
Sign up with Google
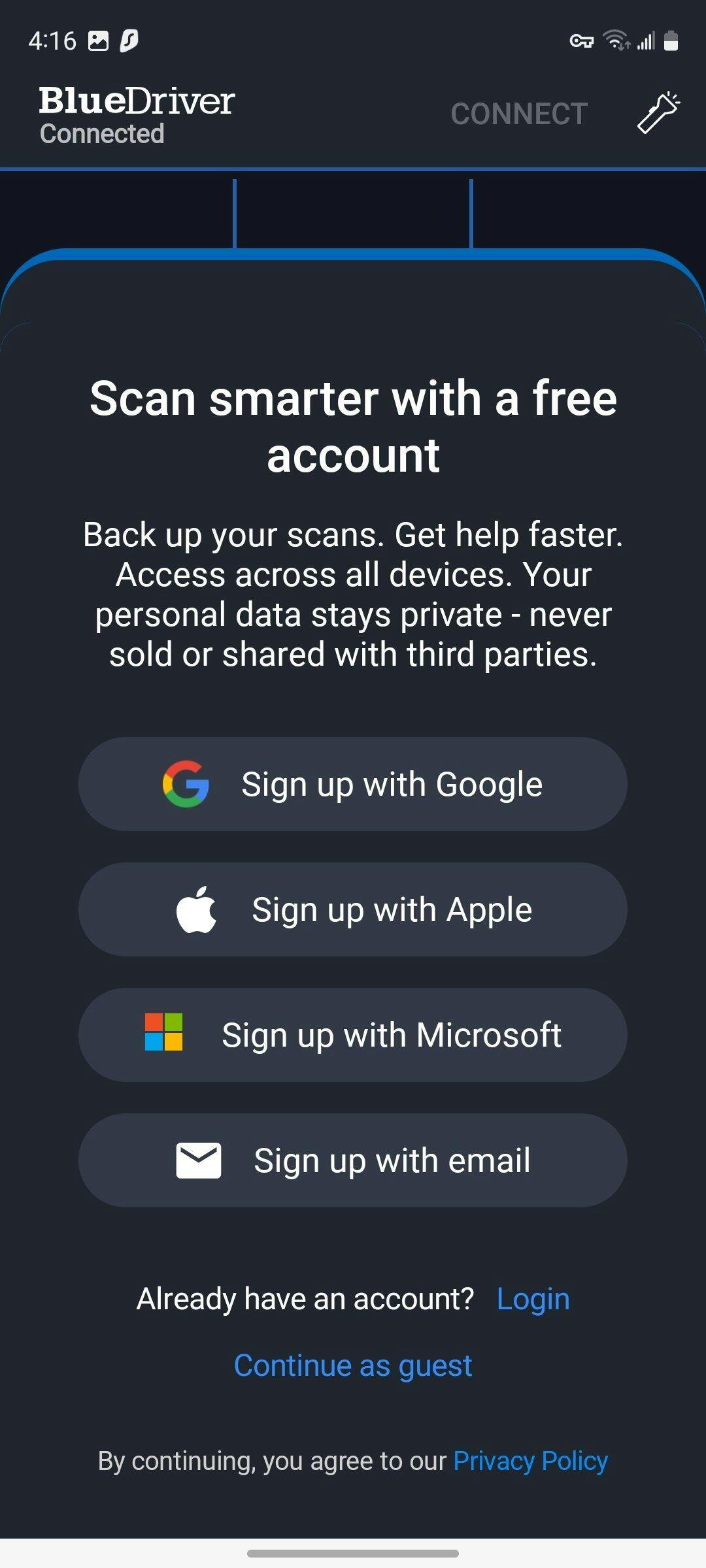(353, 784)
